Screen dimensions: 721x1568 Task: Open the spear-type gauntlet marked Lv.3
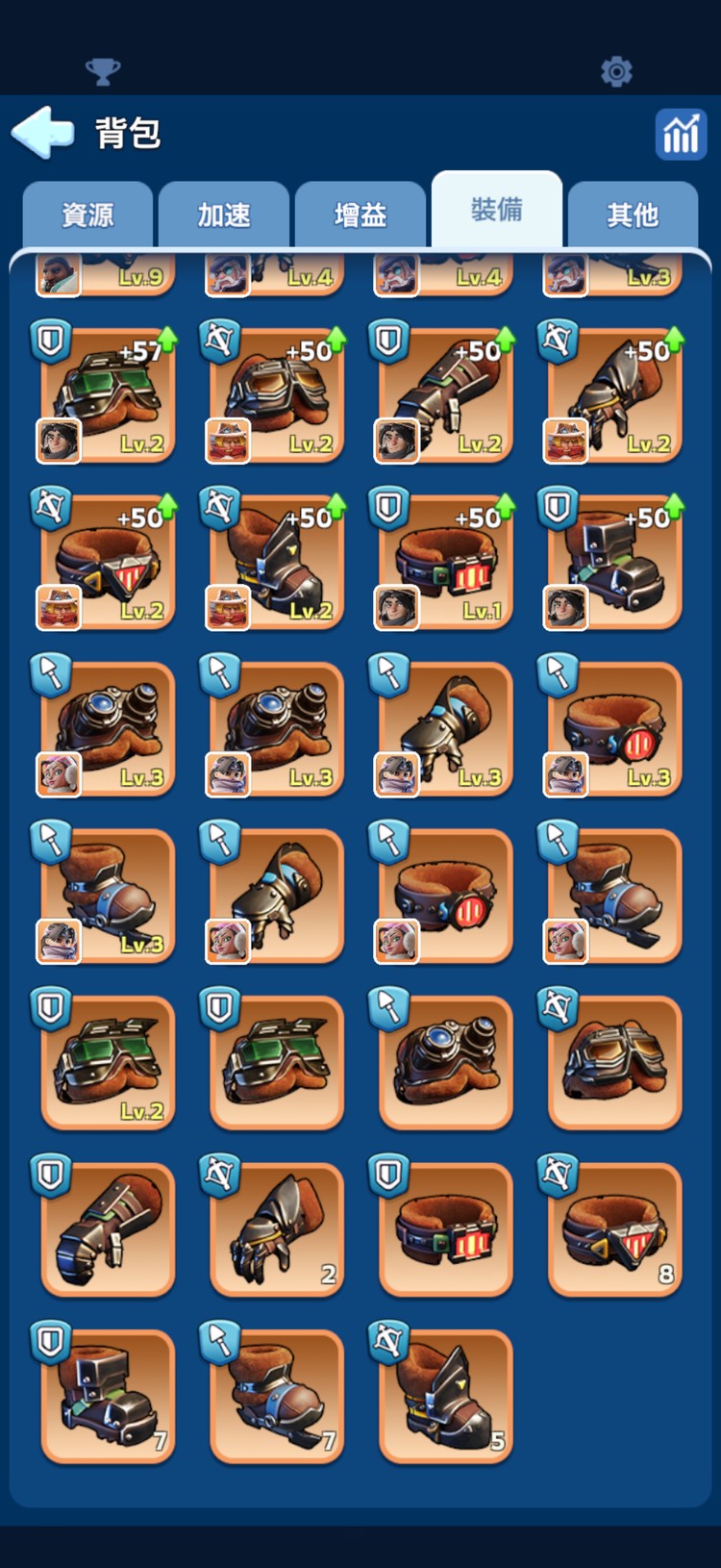(x=447, y=729)
